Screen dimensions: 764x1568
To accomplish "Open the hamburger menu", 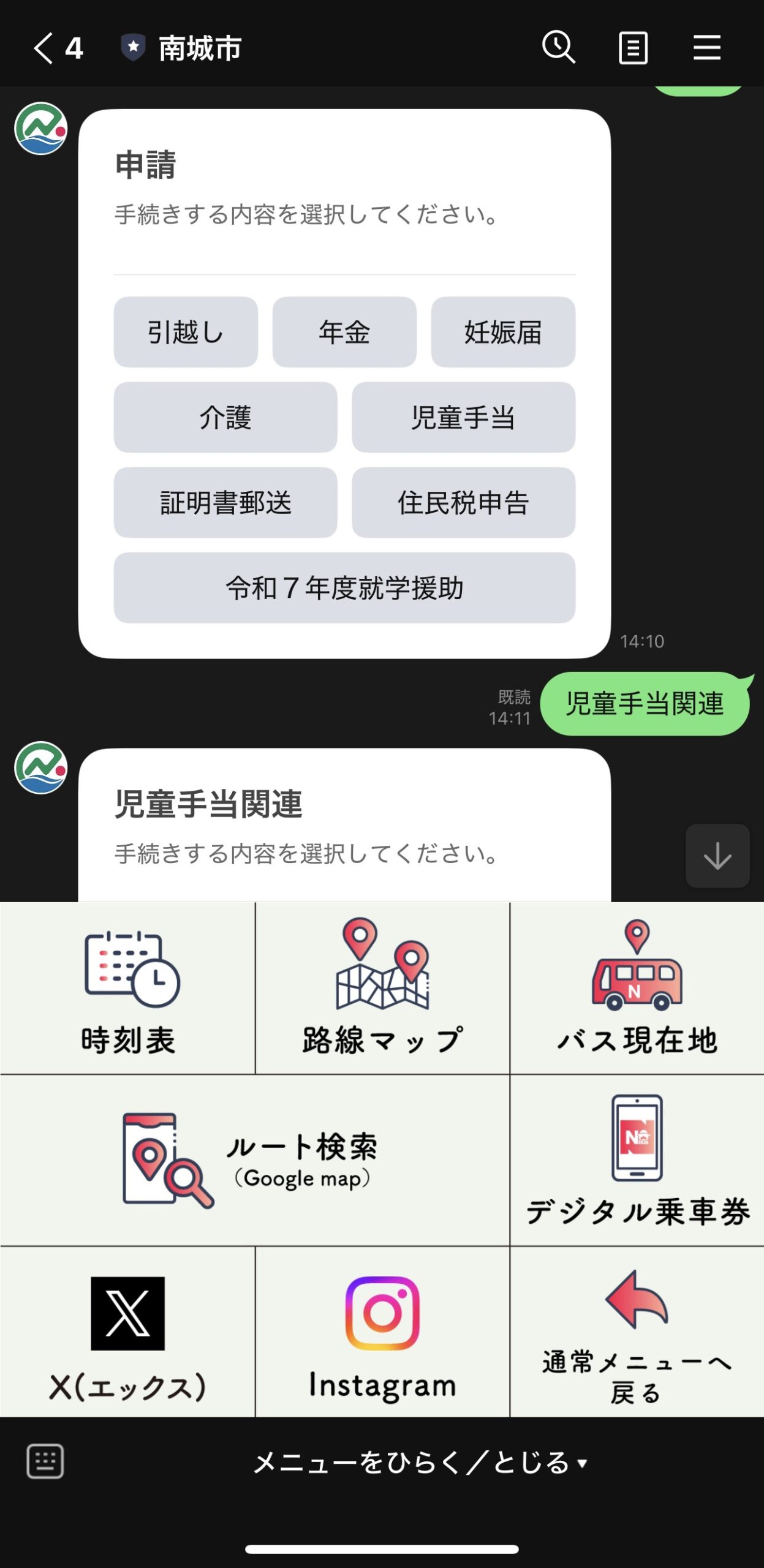I will [706, 48].
